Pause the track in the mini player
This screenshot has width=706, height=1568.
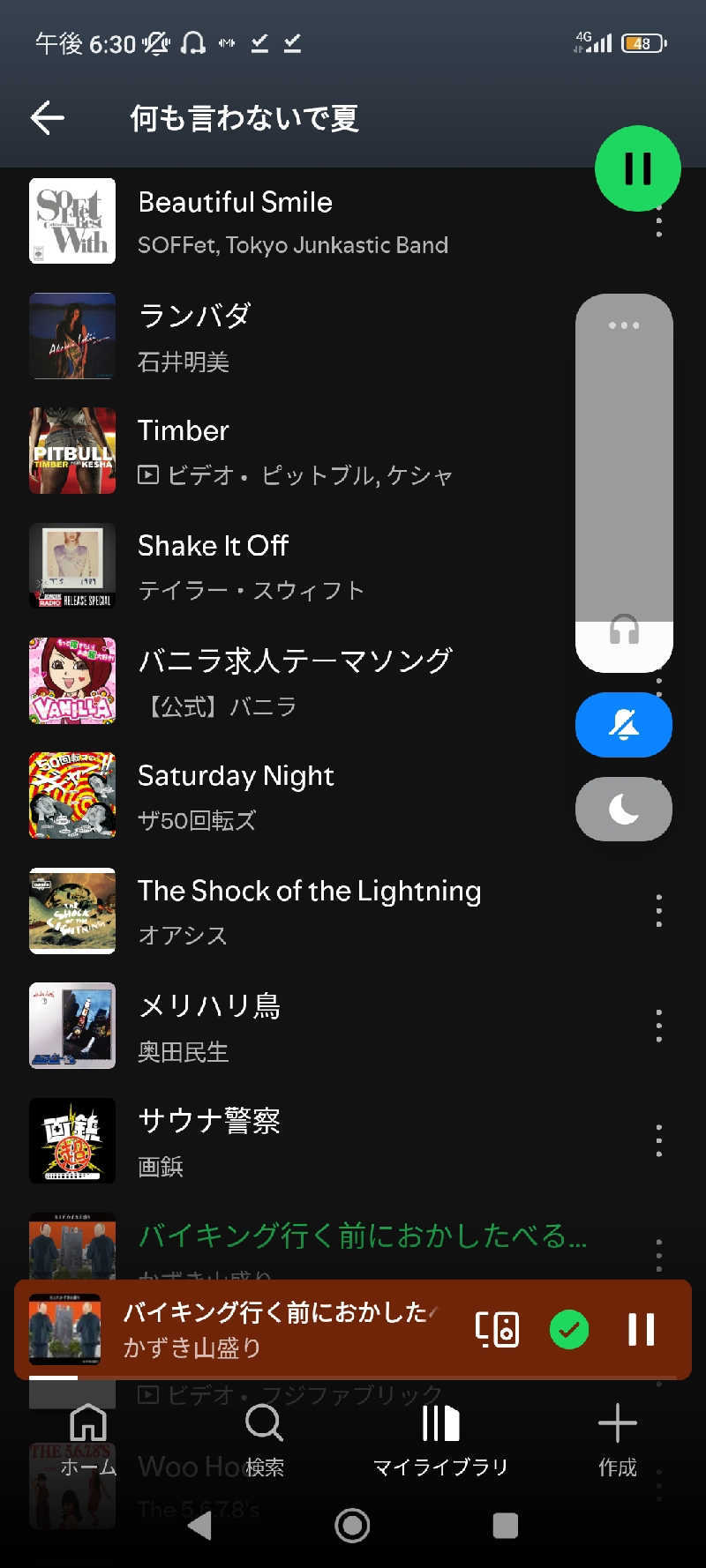(641, 1329)
